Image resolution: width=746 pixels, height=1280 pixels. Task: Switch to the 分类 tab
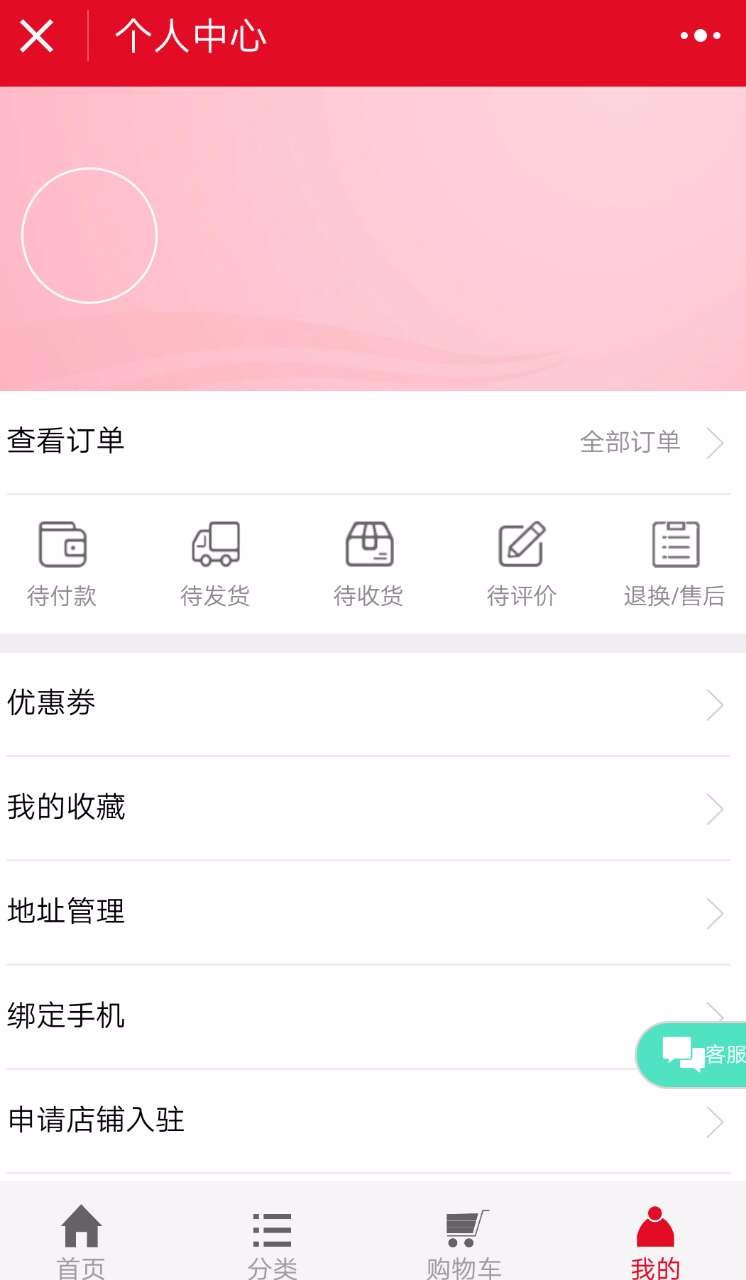(x=272, y=1240)
